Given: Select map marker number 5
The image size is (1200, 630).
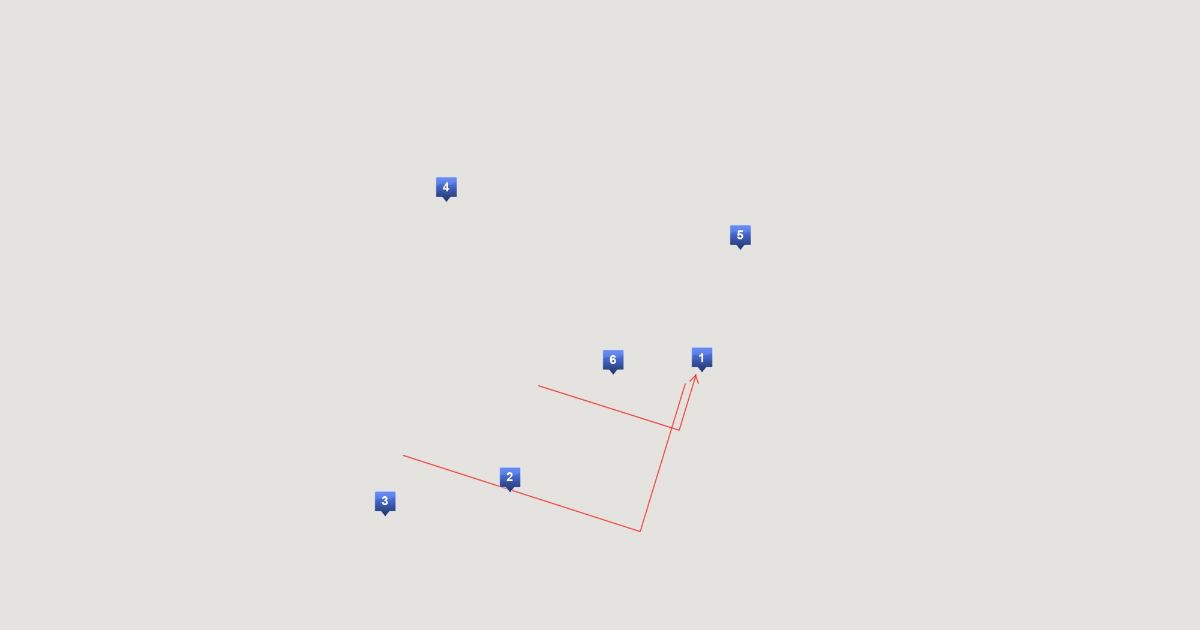Looking at the screenshot, I should [x=740, y=236].
